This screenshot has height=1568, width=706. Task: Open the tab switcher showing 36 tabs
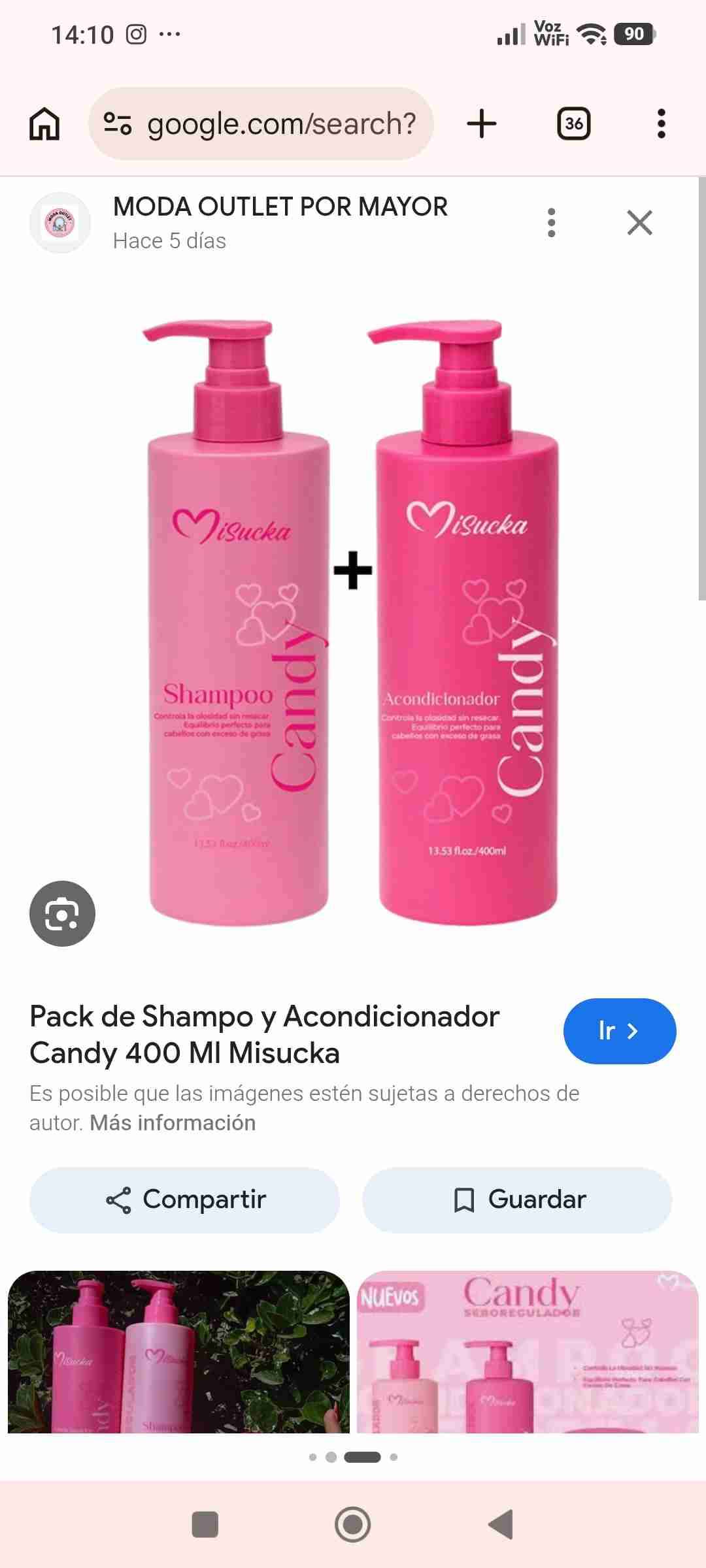(573, 123)
